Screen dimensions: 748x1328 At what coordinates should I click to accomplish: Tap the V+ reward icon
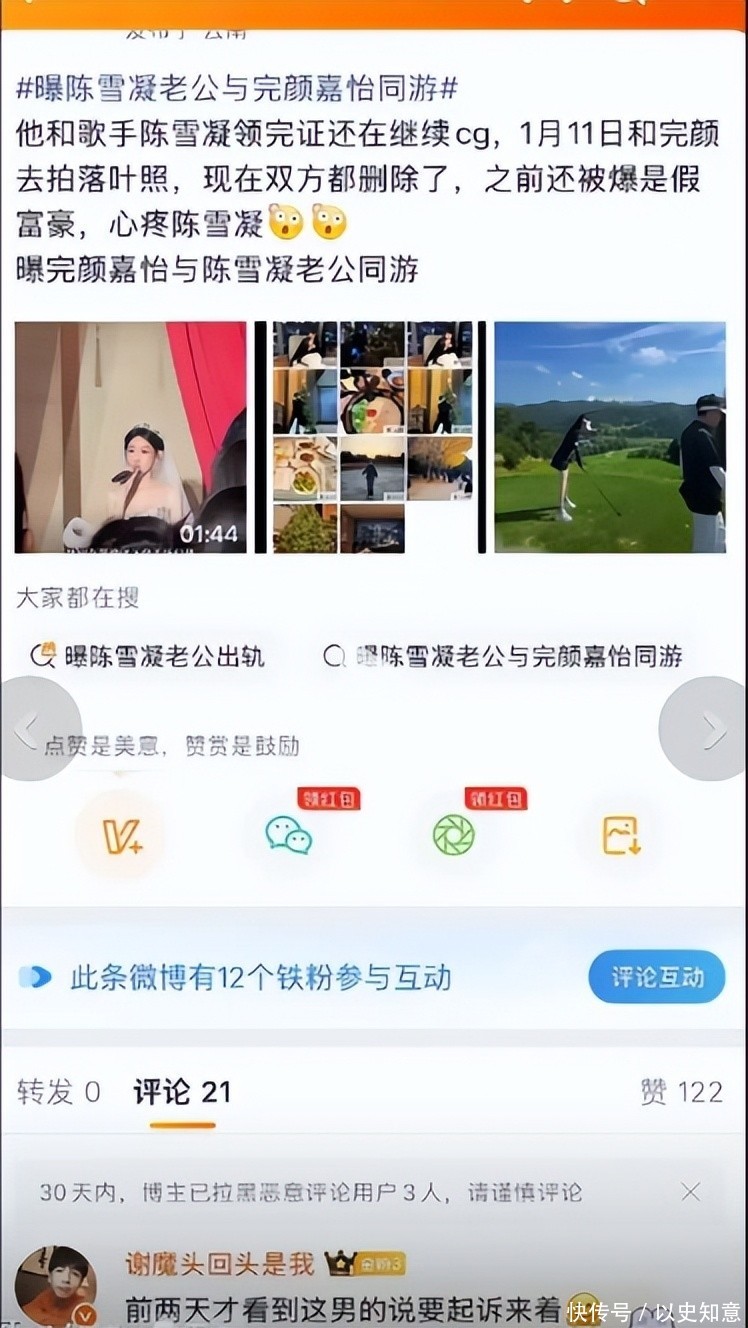pyautogui.click(x=121, y=835)
